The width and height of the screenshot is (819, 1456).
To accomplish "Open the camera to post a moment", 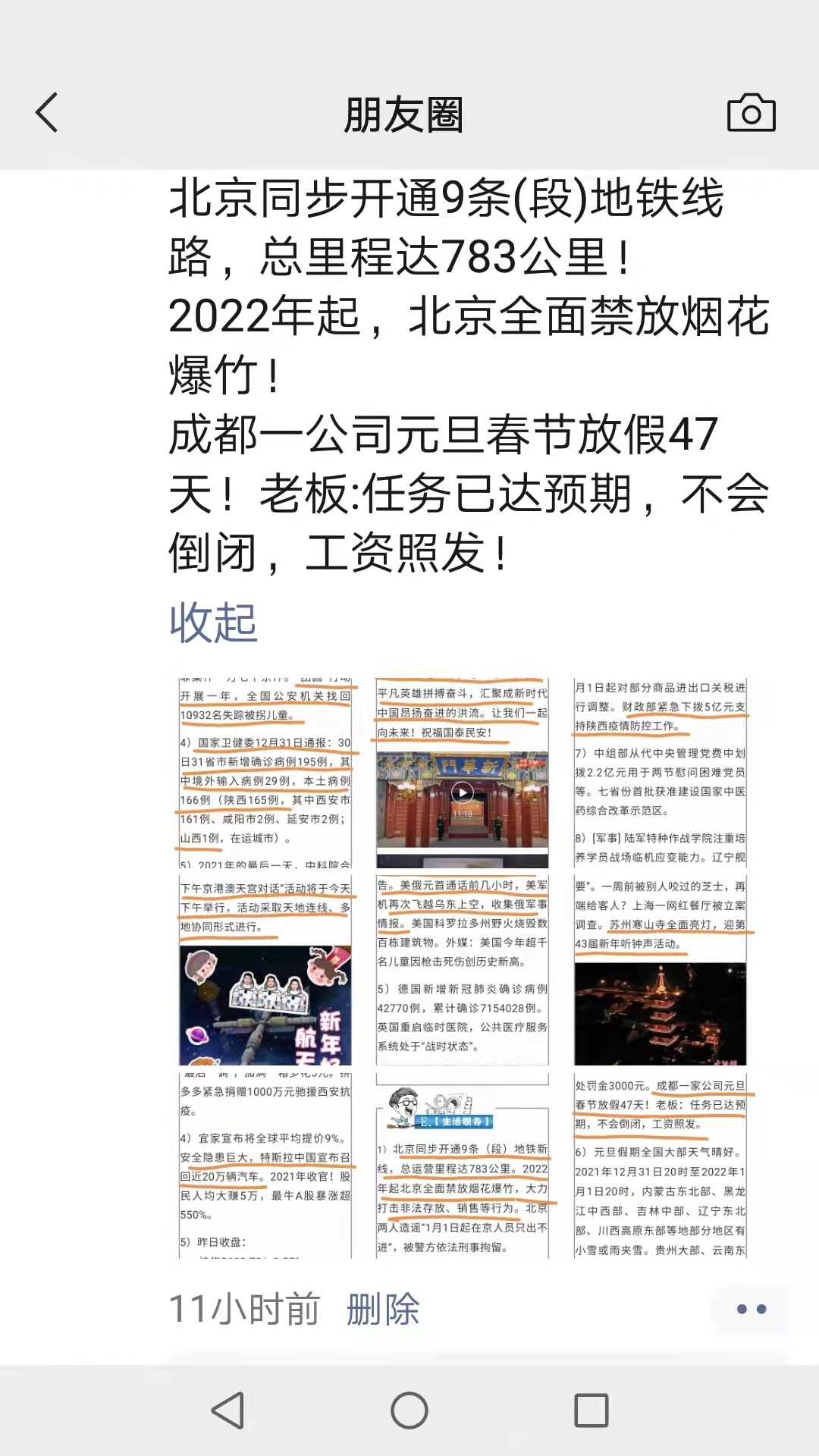I will coord(751,113).
